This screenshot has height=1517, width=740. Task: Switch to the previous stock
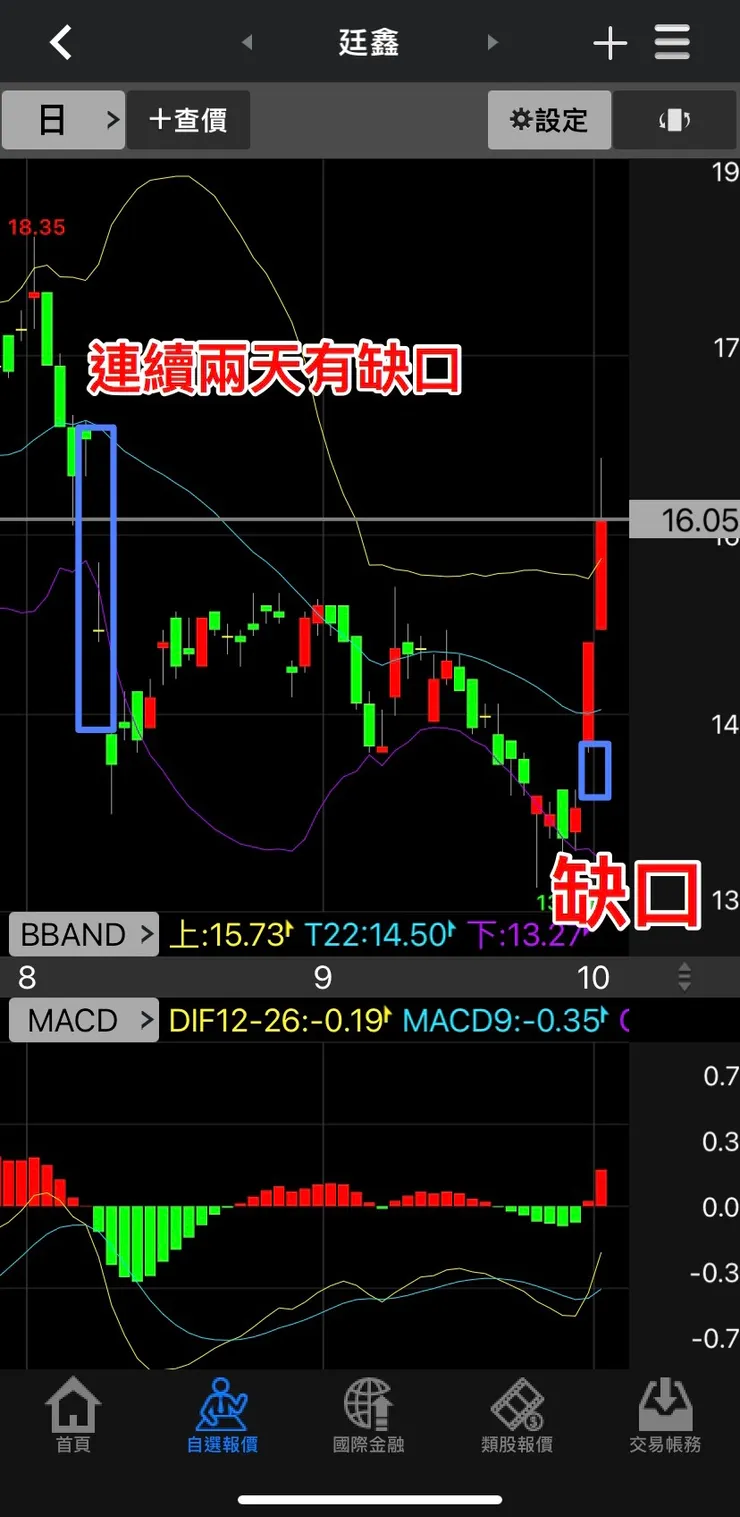pos(247,43)
